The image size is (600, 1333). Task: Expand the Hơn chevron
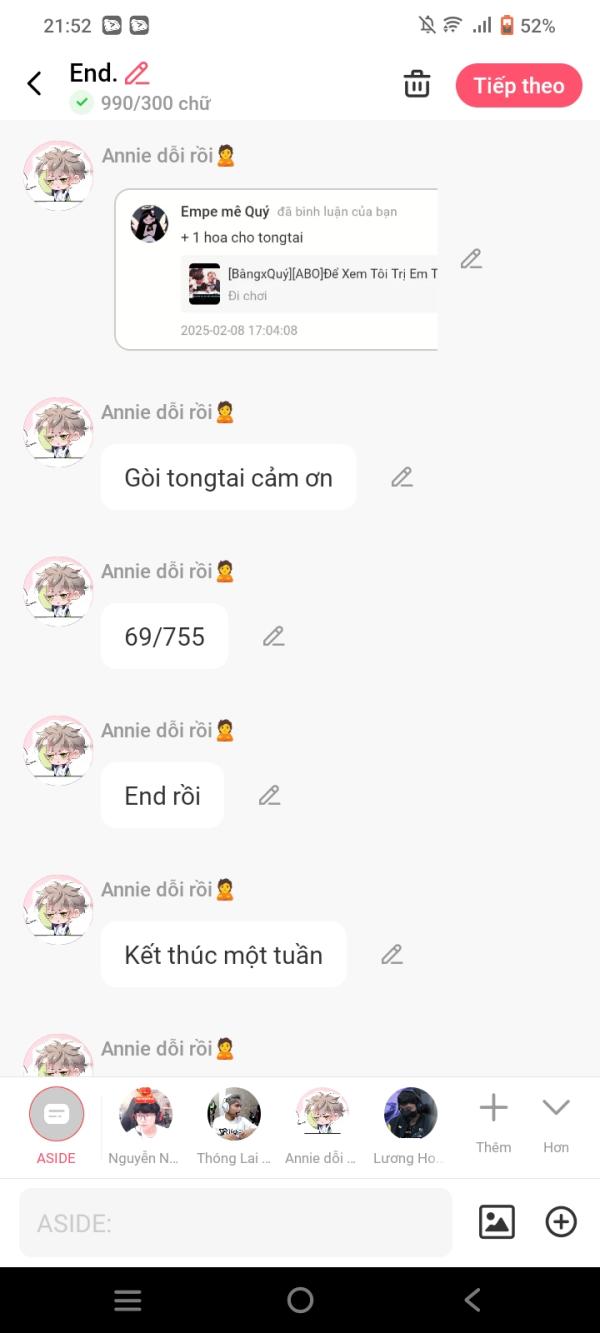[x=556, y=1123]
